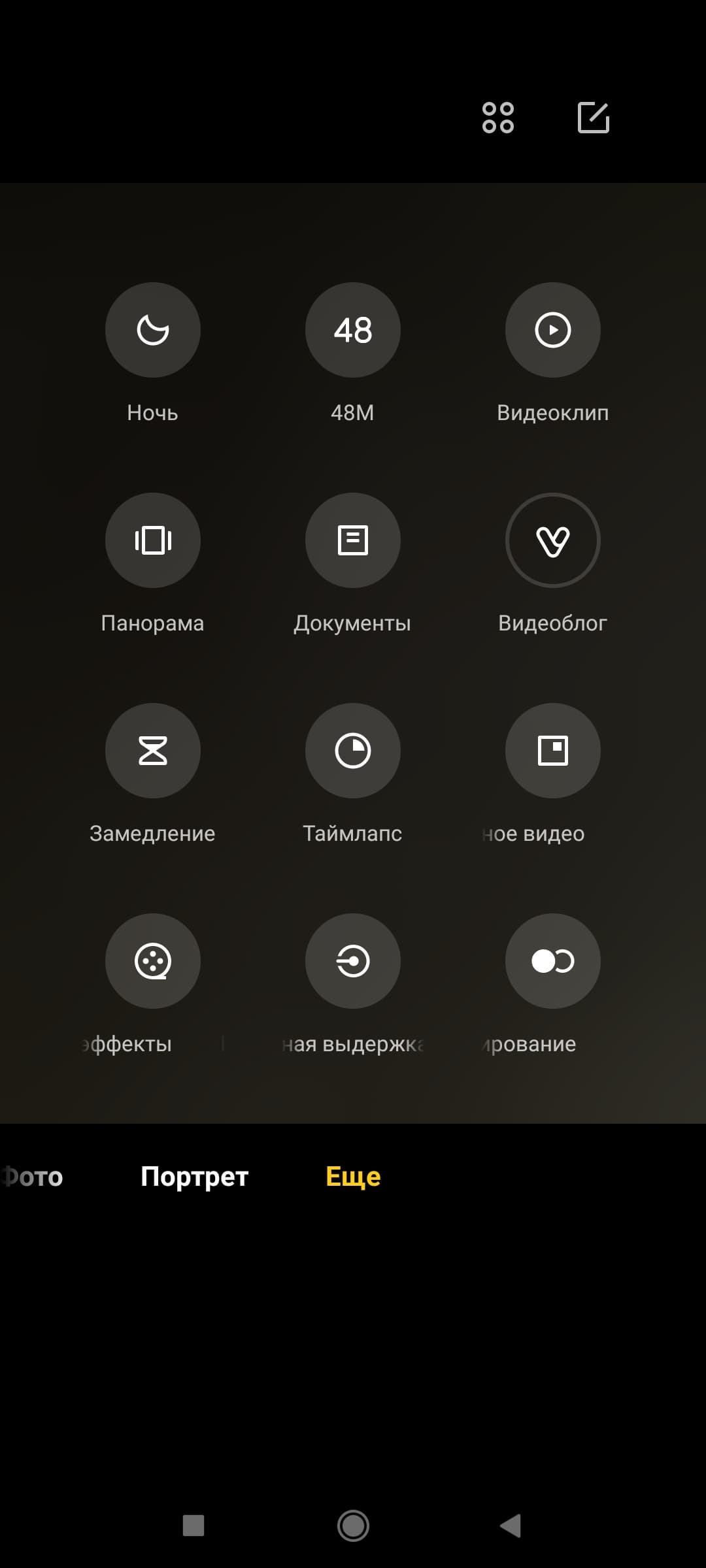Viewport: 706px width, 1568px height.
Task: Tap the short video mode icon
Action: [x=552, y=751]
